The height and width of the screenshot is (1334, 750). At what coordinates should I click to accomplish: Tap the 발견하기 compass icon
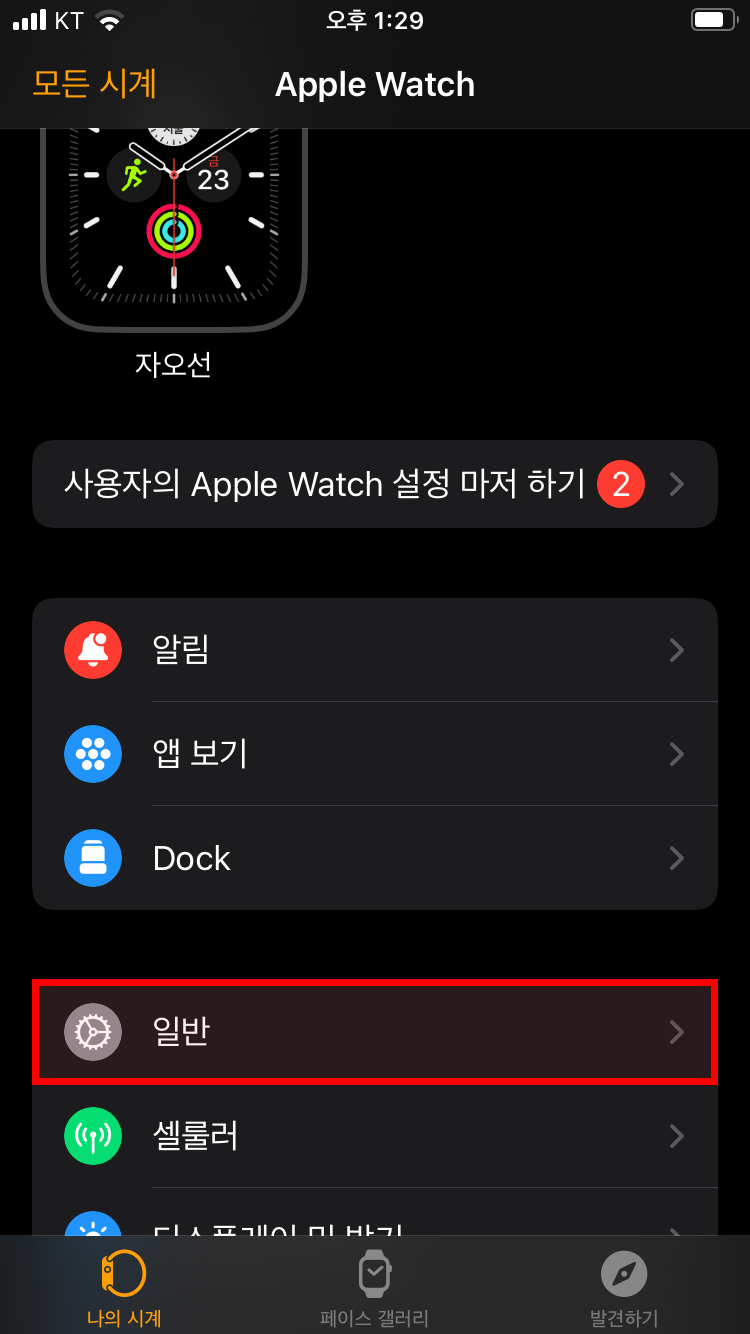click(x=623, y=1272)
